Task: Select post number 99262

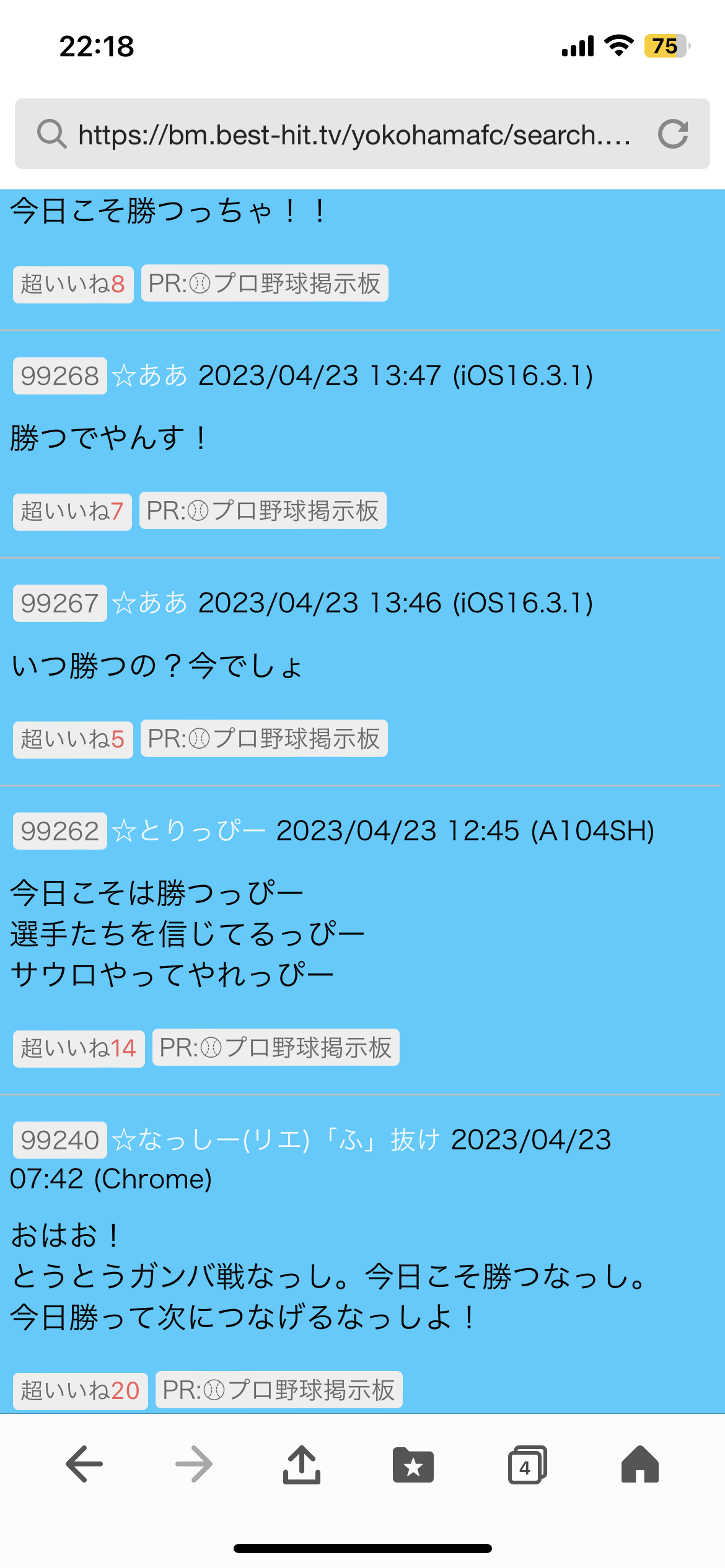Action: point(60,831)
